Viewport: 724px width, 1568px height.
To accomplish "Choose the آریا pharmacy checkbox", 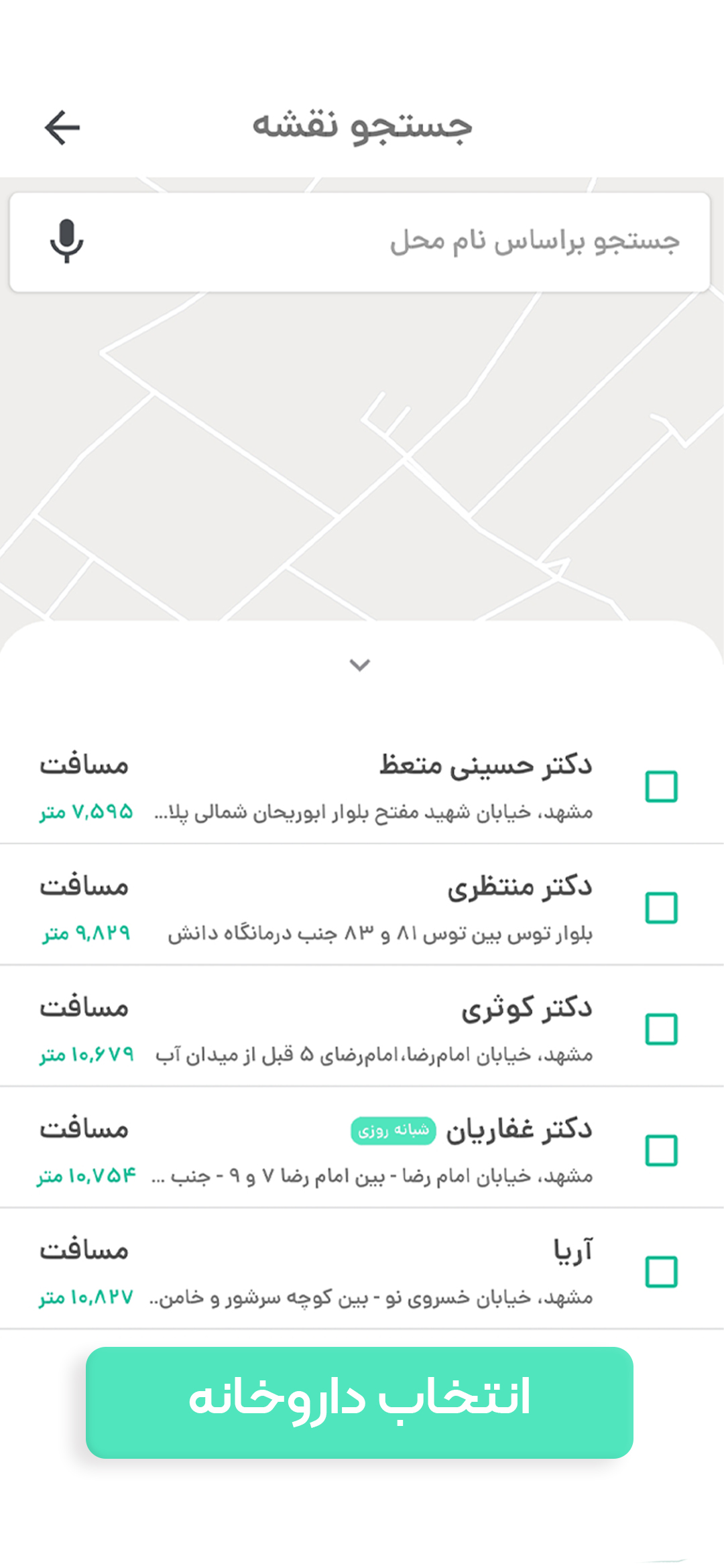I will pyautogui.click(x=661, y=1272).
